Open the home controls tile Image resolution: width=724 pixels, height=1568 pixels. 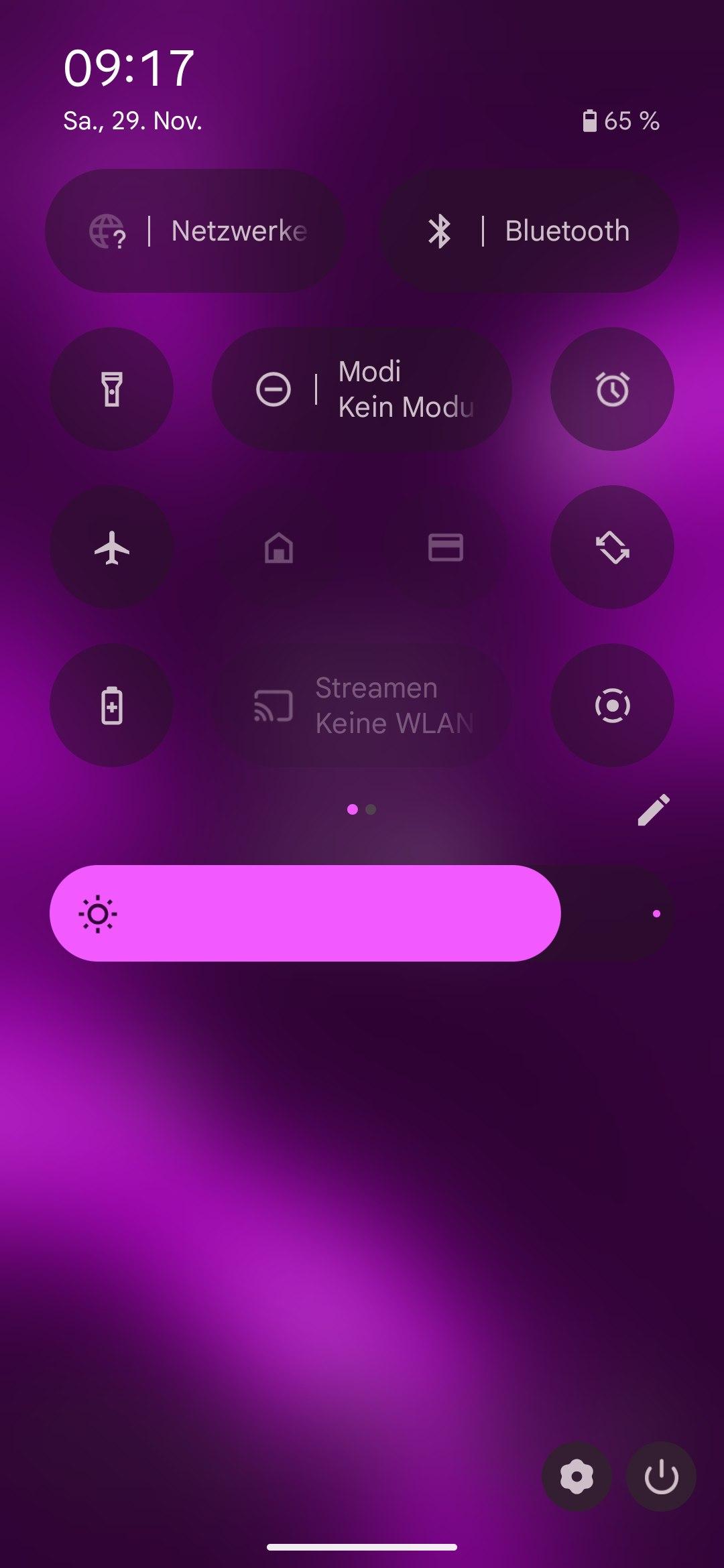pyautogui.click(x=279, y=547)
